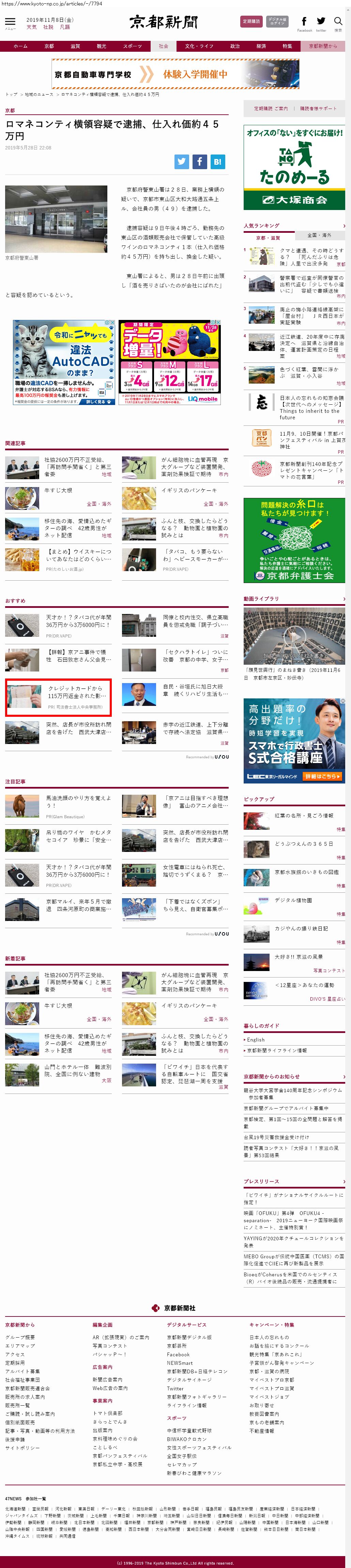Open the search magnifier icon
Screen dimensions: 351x1568
(x=338, y=21)
